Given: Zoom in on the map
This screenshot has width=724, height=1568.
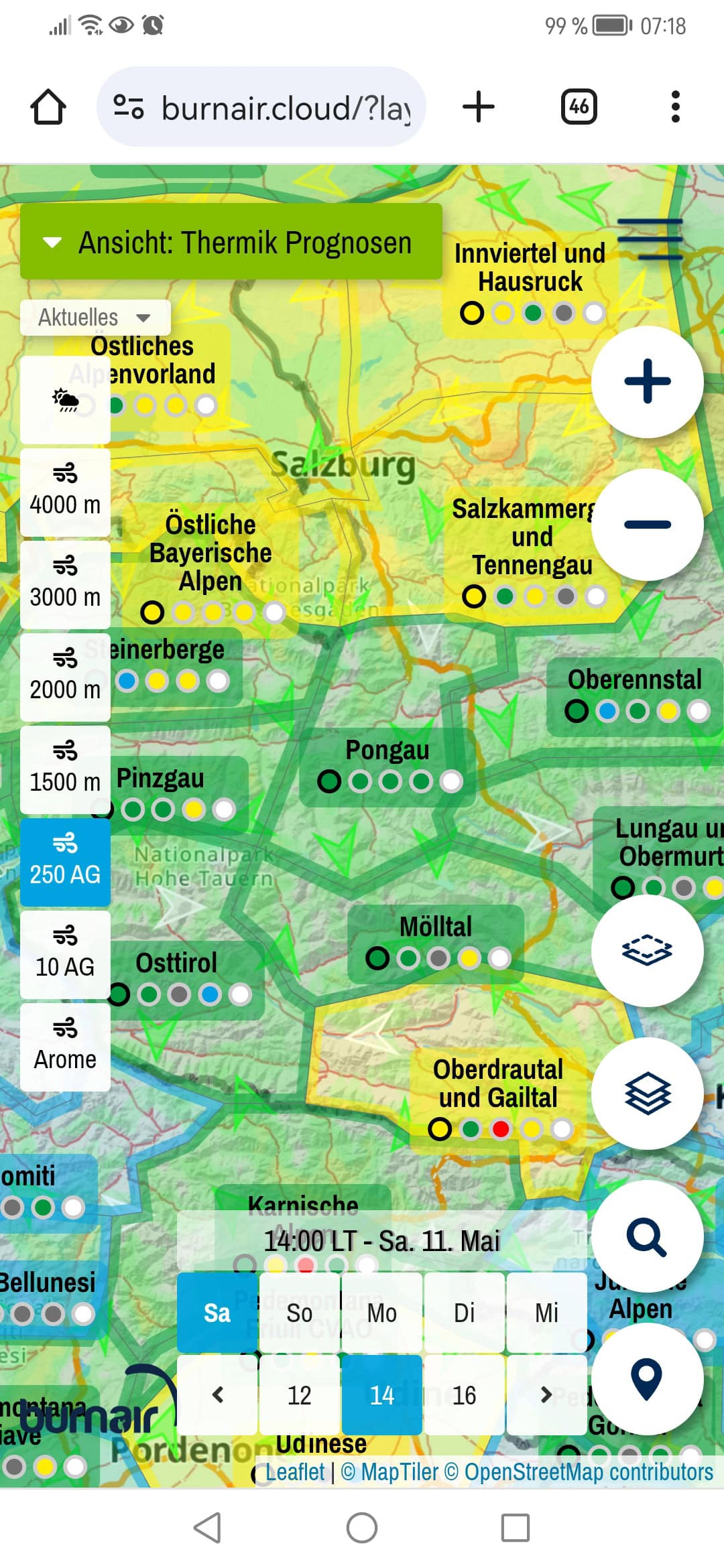Looking at the screenshot, I should click(x=647, y=381).
